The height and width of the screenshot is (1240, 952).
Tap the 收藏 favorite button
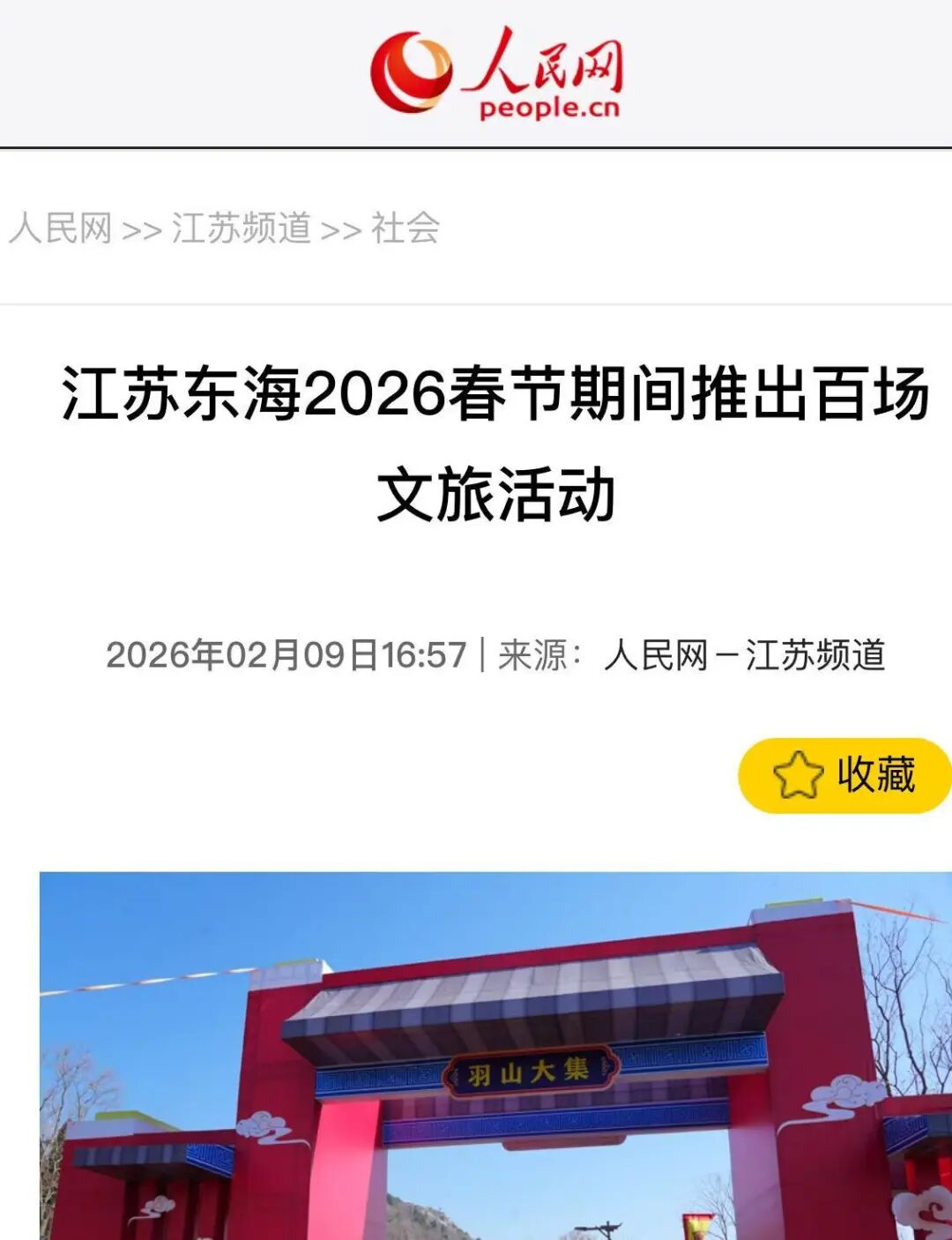(x=844, y=775)
